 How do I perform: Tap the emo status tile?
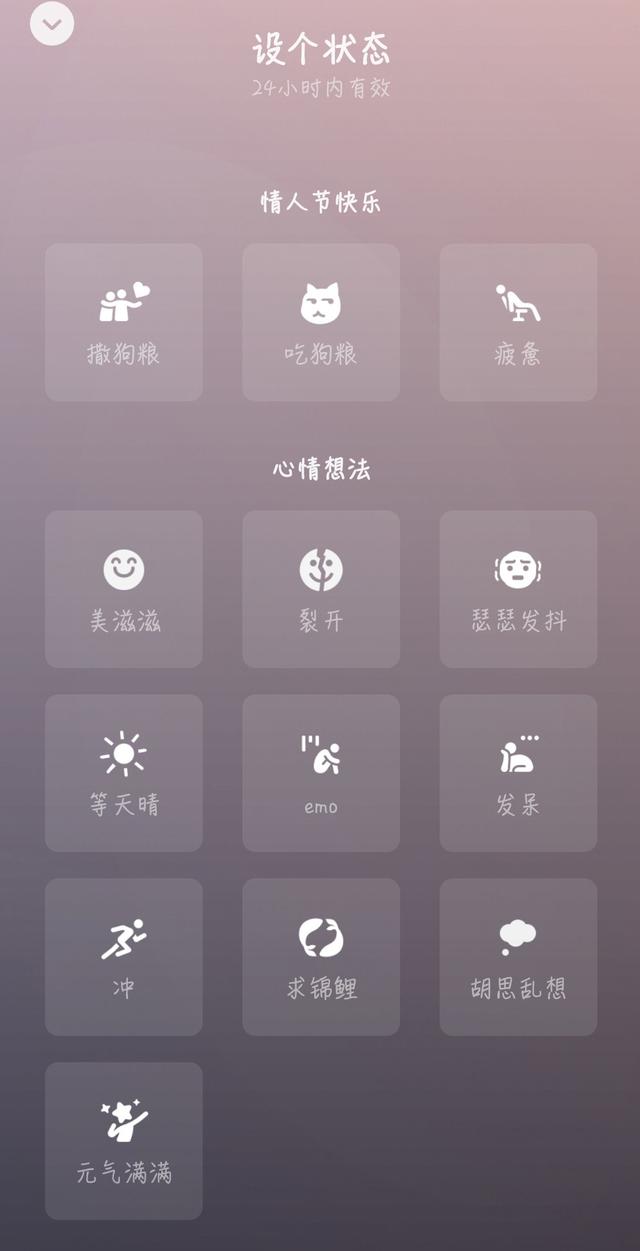pyautogui.click(x=321, y=773)
